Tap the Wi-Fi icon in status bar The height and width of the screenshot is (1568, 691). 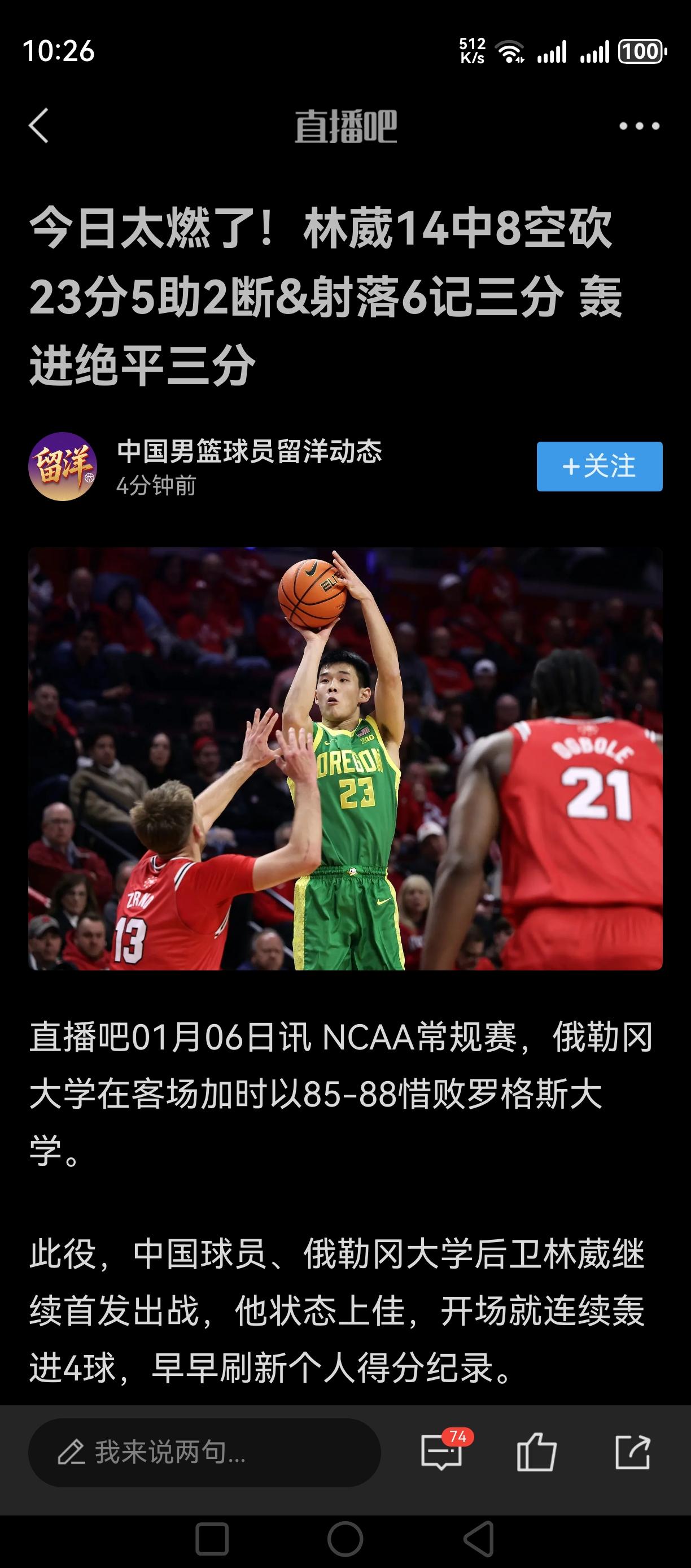510,50
